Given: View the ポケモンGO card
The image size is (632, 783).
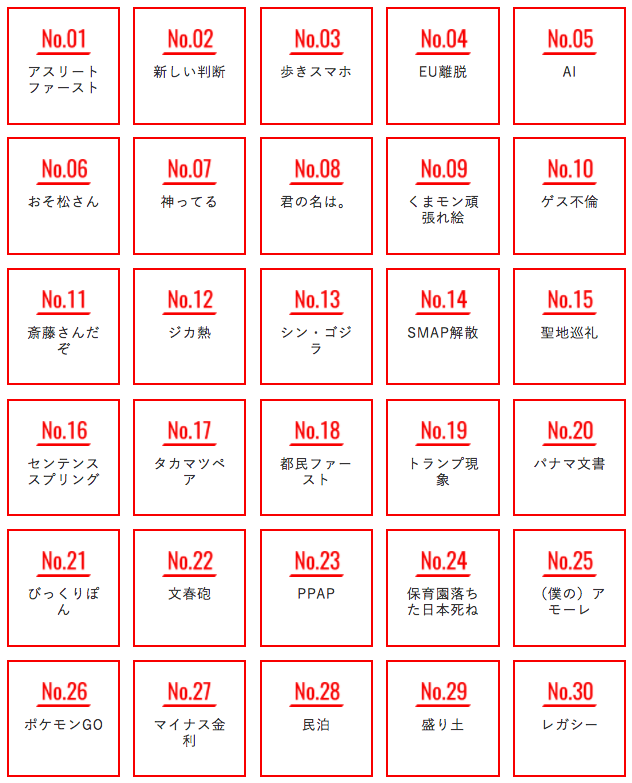Looking at the screenshot, I should pos(63,718).
